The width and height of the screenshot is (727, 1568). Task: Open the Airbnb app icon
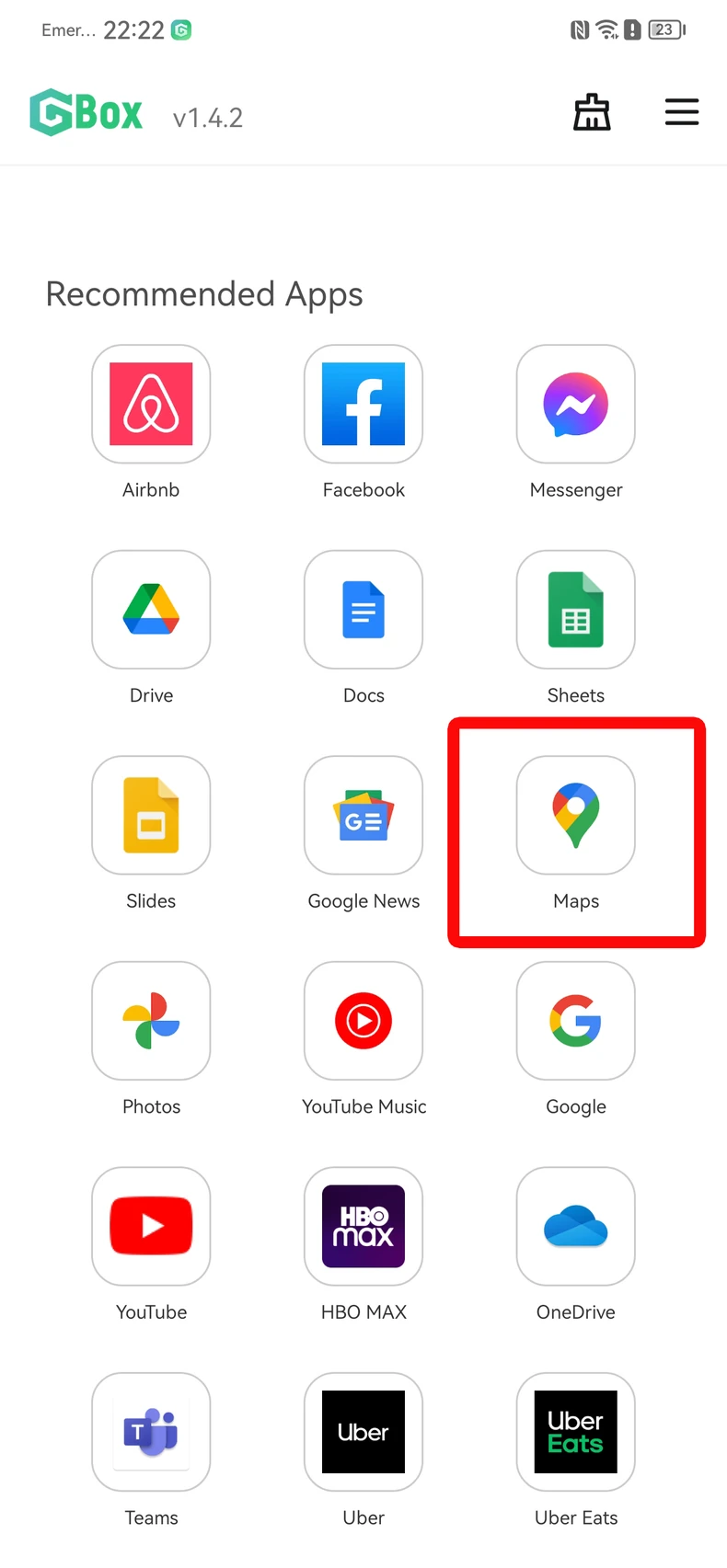(x=151, y=404)
